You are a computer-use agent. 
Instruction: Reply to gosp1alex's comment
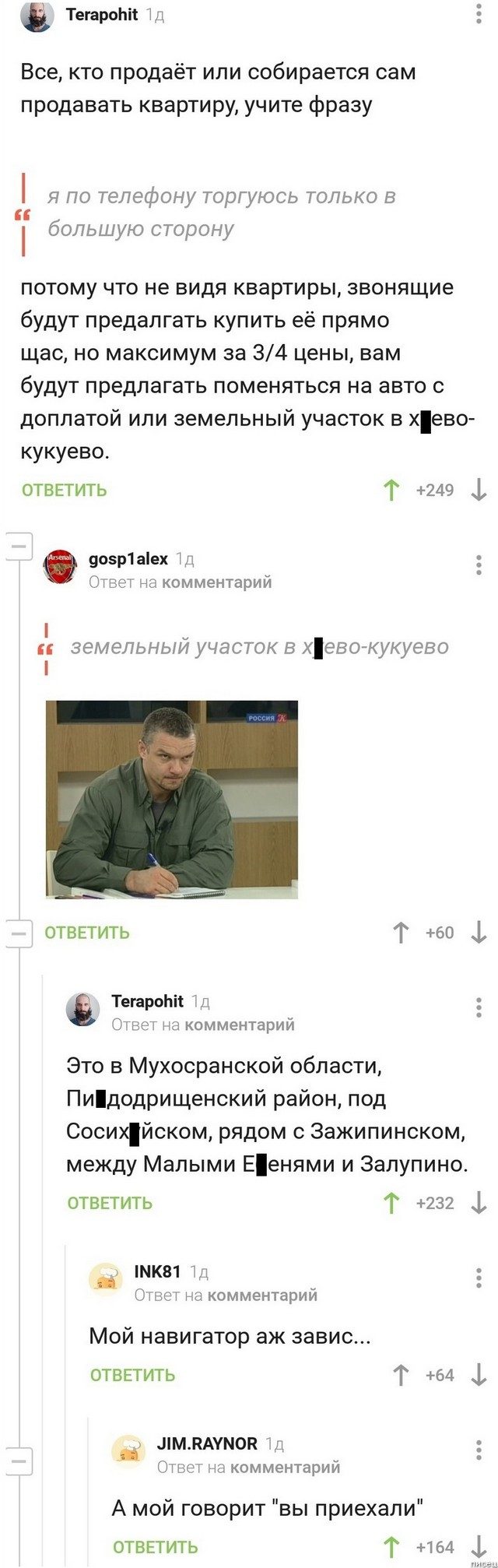coord(86,933)
